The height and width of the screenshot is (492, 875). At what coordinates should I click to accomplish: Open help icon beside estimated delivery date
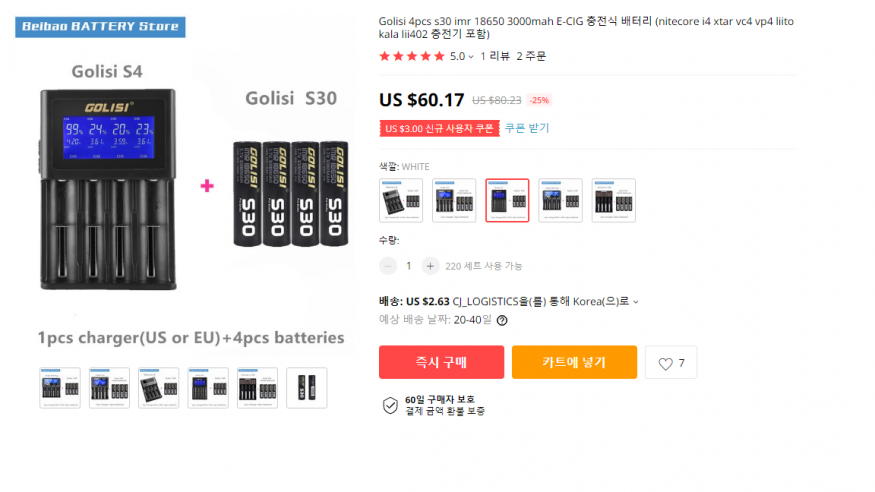coord(502,320)
